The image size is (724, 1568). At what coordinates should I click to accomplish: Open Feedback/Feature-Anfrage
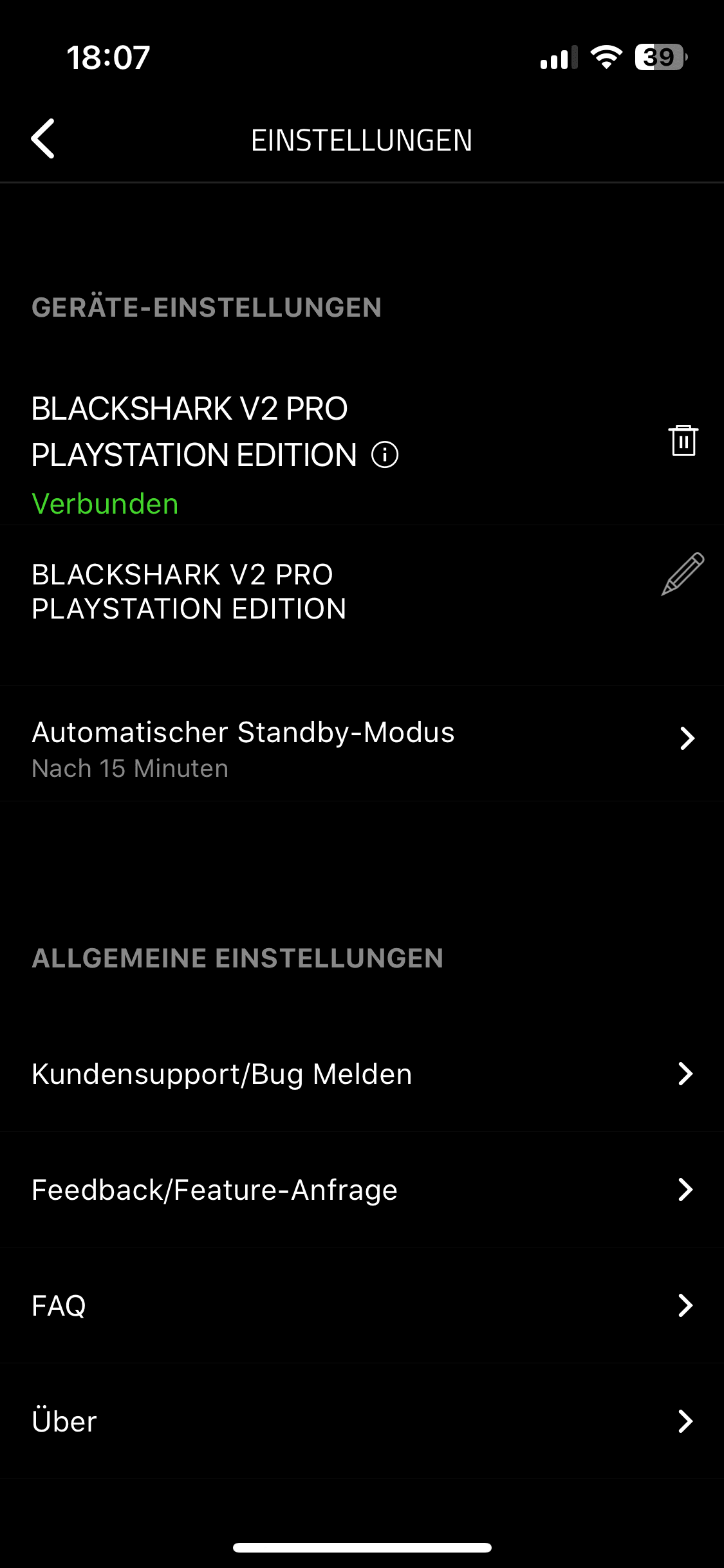coord(362,1190)
